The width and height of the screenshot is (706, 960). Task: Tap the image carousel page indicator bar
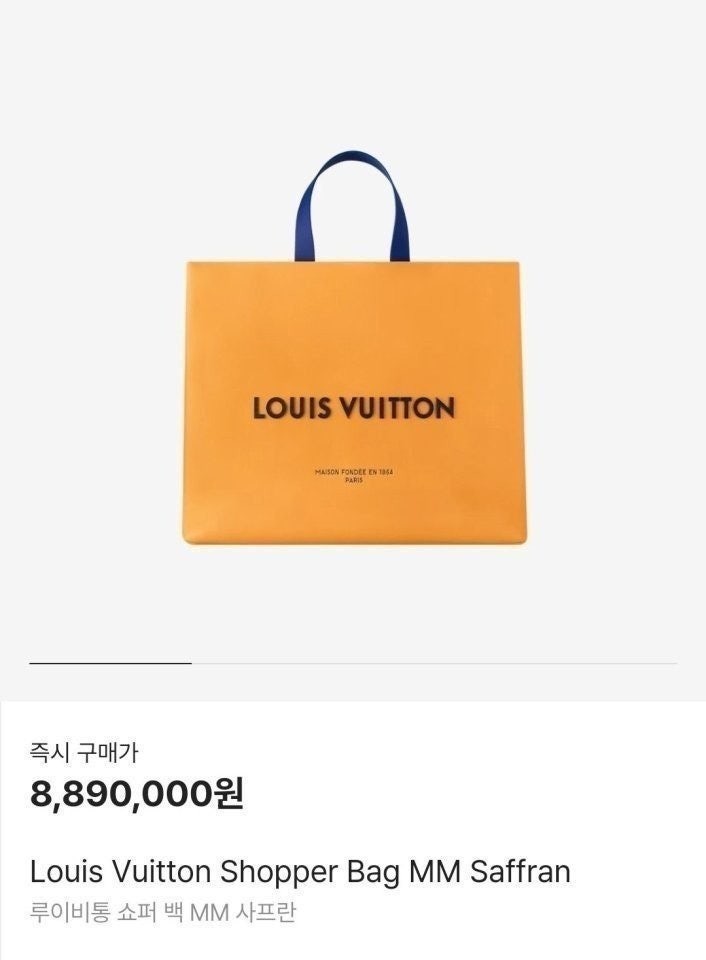tap(352, 663)
